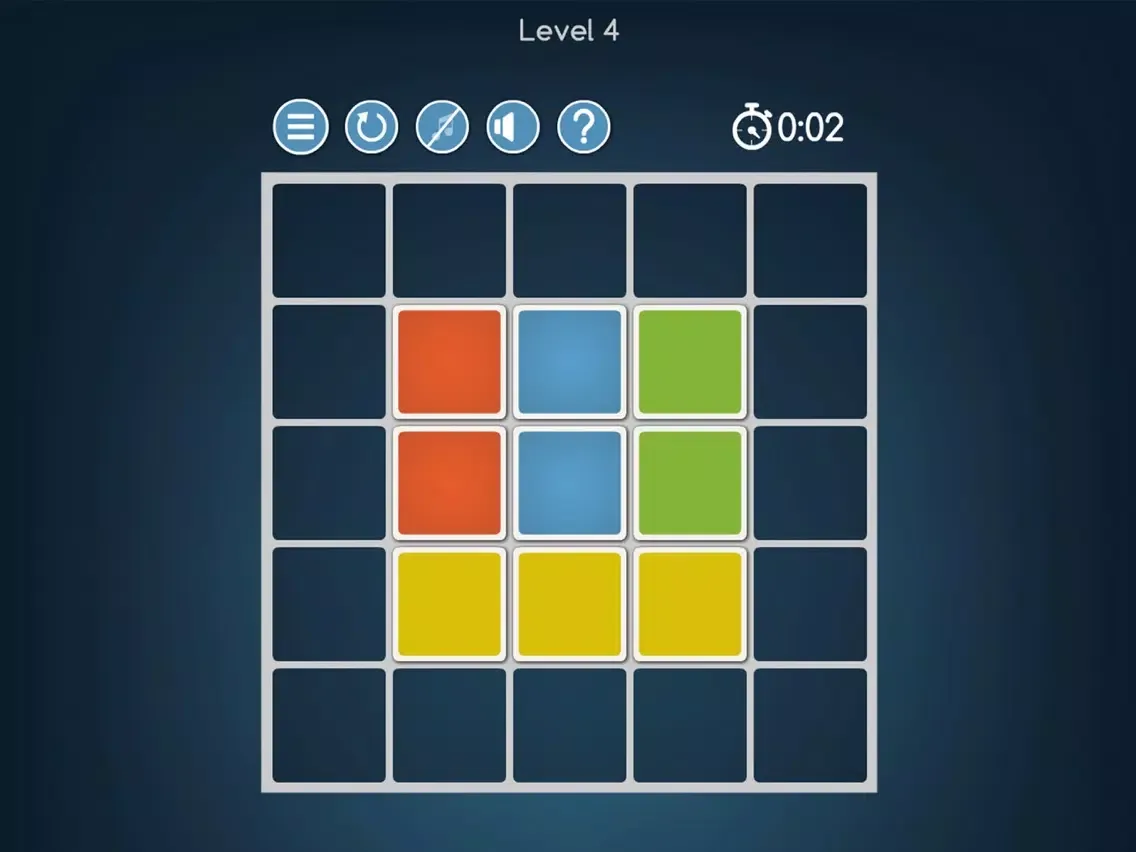Select the upper orange tile

coord(449,362)
